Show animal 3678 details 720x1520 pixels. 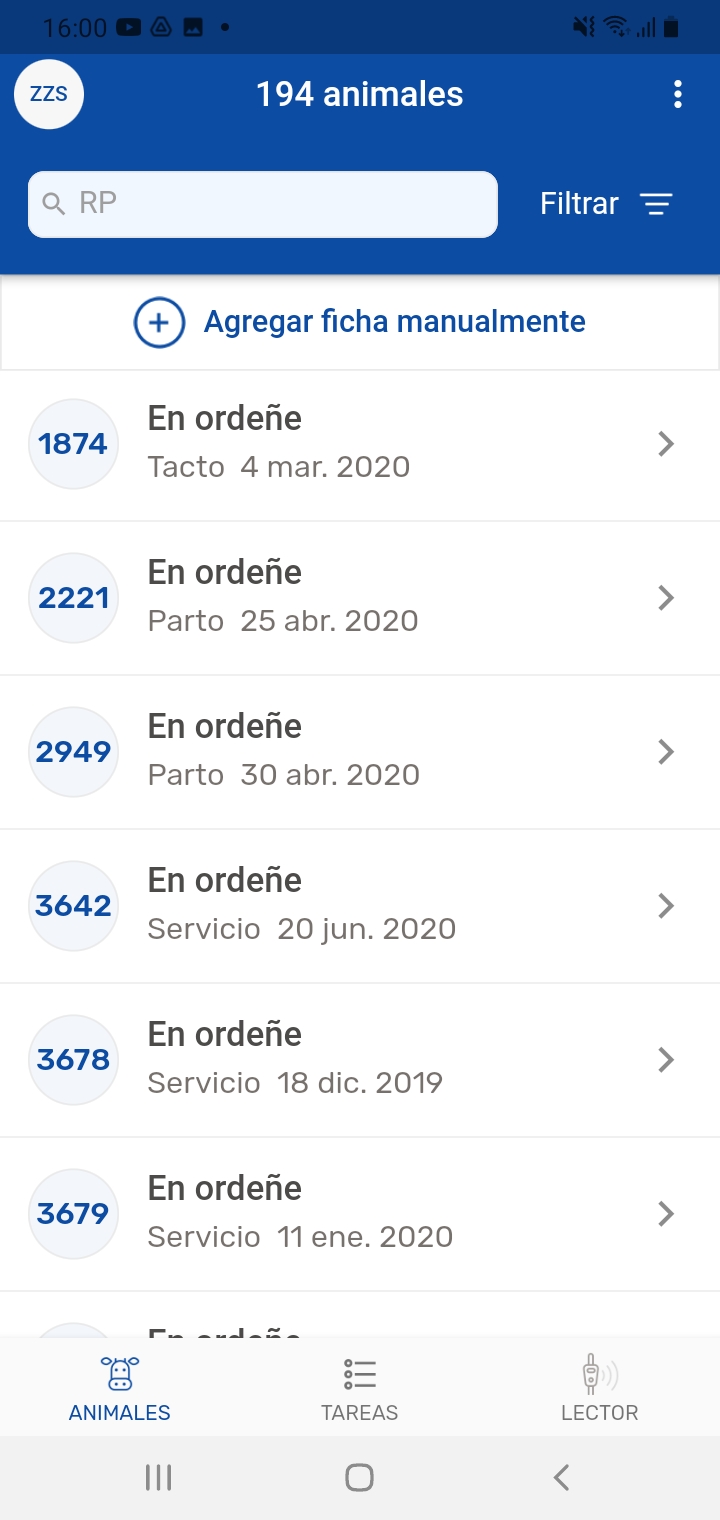point(360,1060)
